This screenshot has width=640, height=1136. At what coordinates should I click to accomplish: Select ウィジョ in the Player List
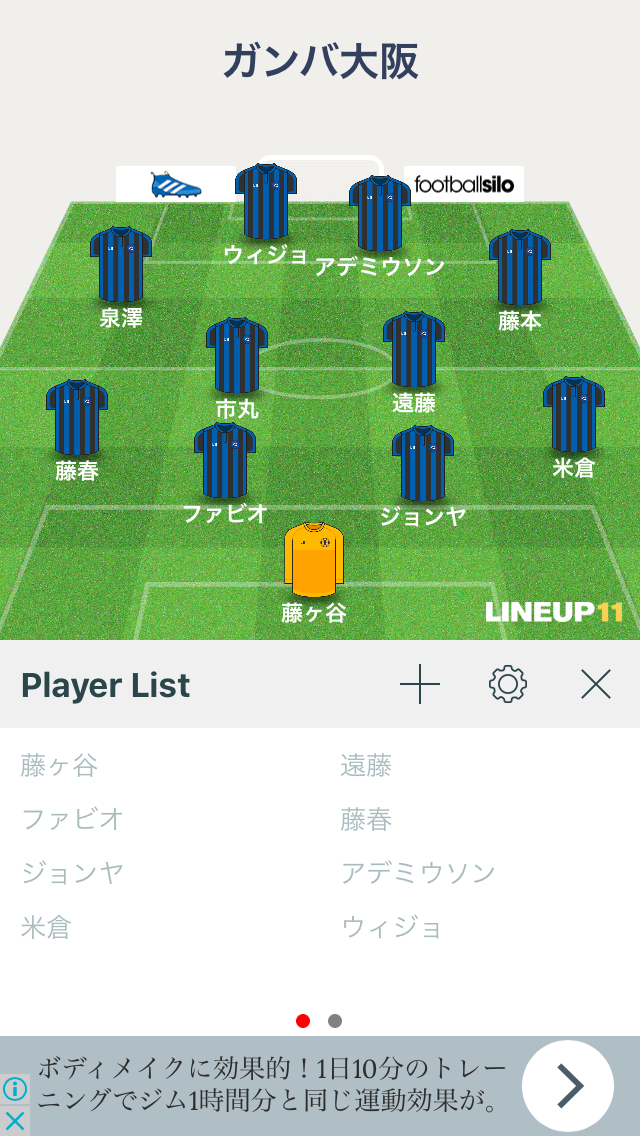tap(392, 927)
